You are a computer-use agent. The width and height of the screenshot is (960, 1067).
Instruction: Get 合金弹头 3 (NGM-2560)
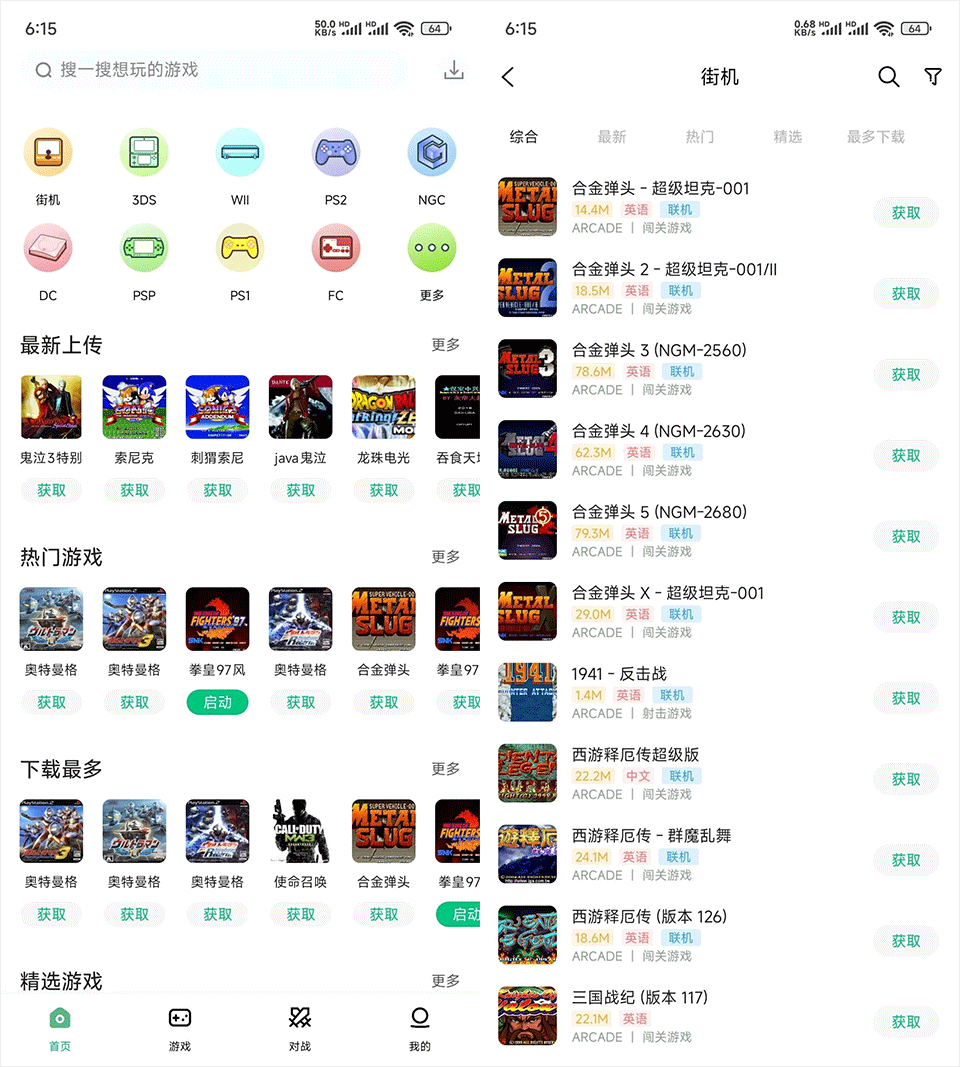pos(906,374)
